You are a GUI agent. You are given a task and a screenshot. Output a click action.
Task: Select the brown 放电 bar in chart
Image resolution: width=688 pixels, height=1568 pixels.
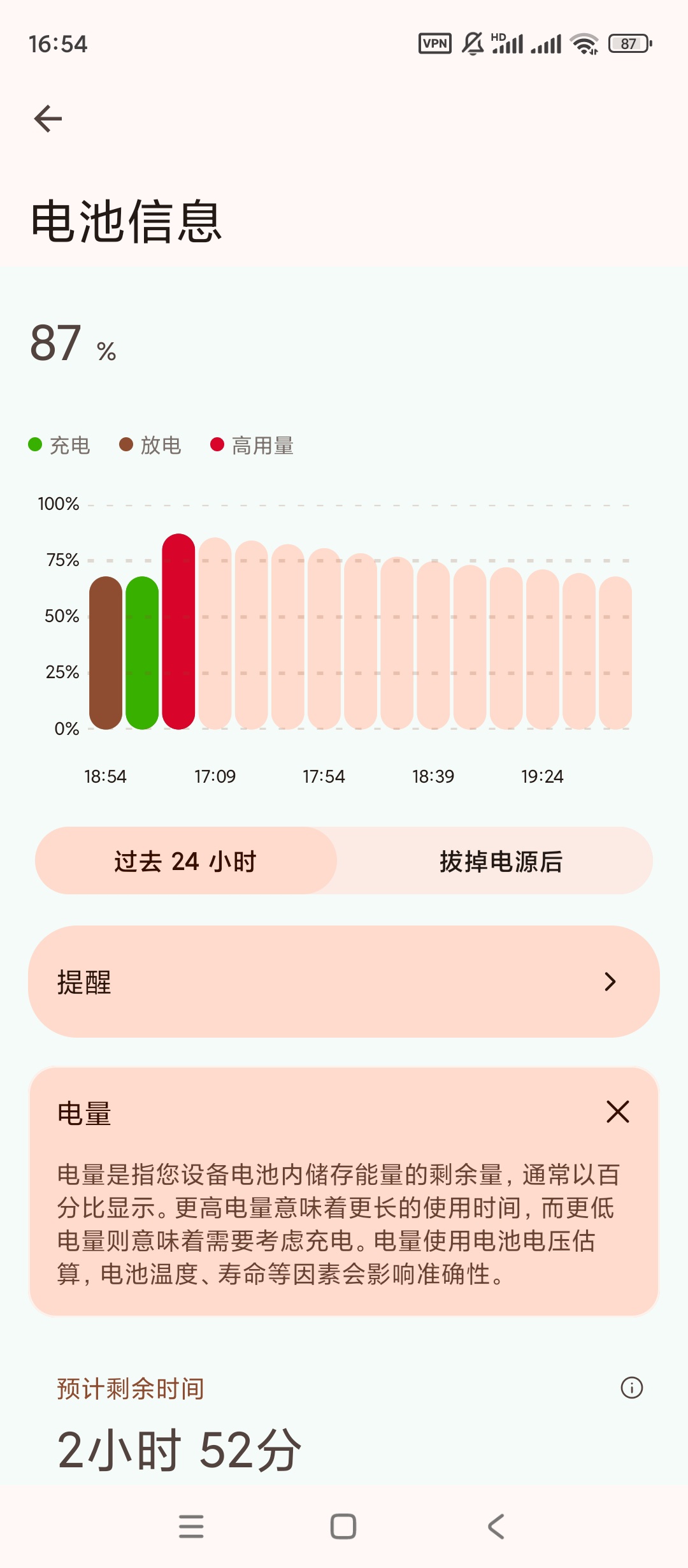pos(106,653)
